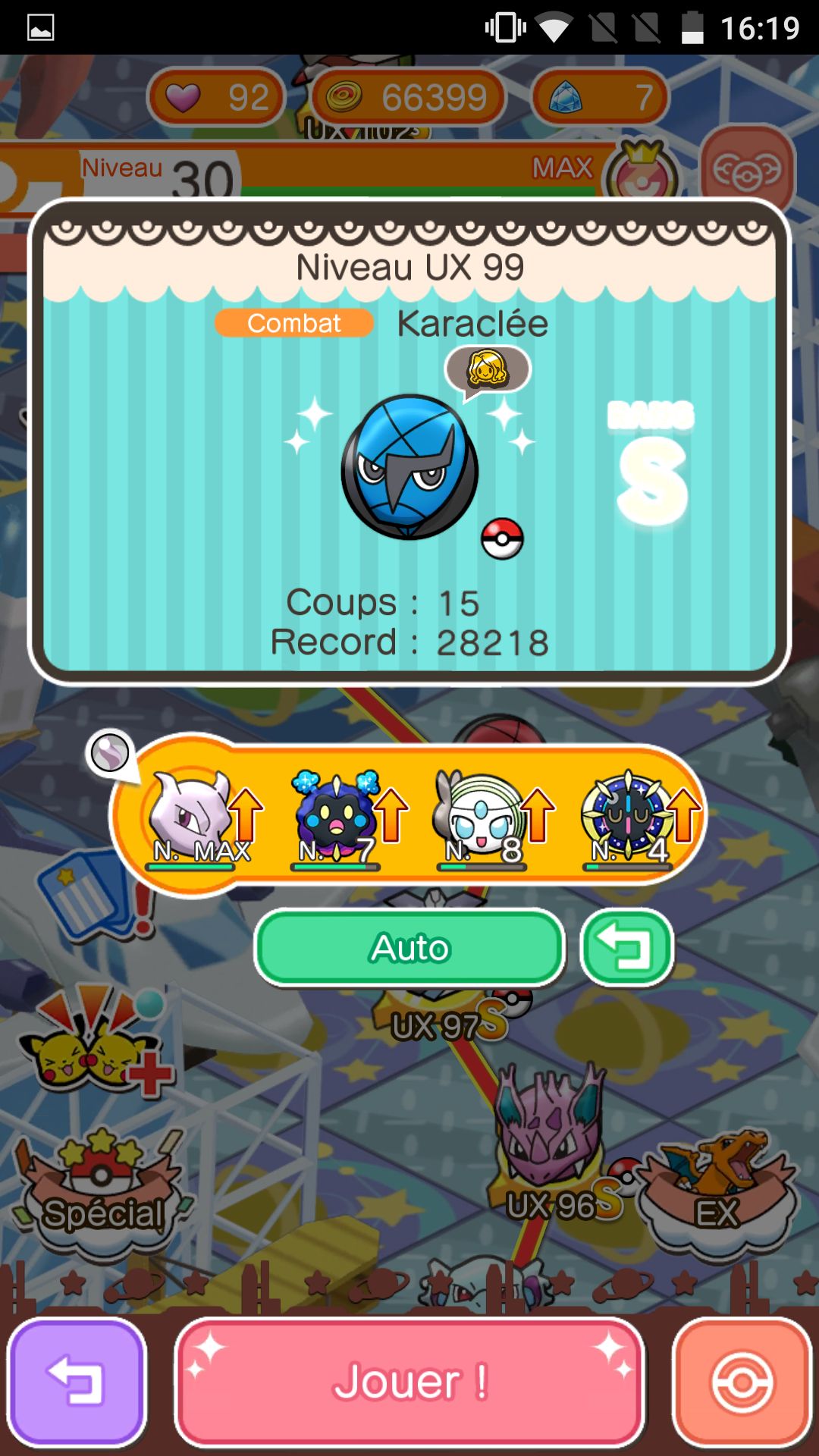Image resolution: width=819 pixels, height=1456 pixels.
Task: Open the orange Poké Ball menu button
Action: pos(742,1382)
